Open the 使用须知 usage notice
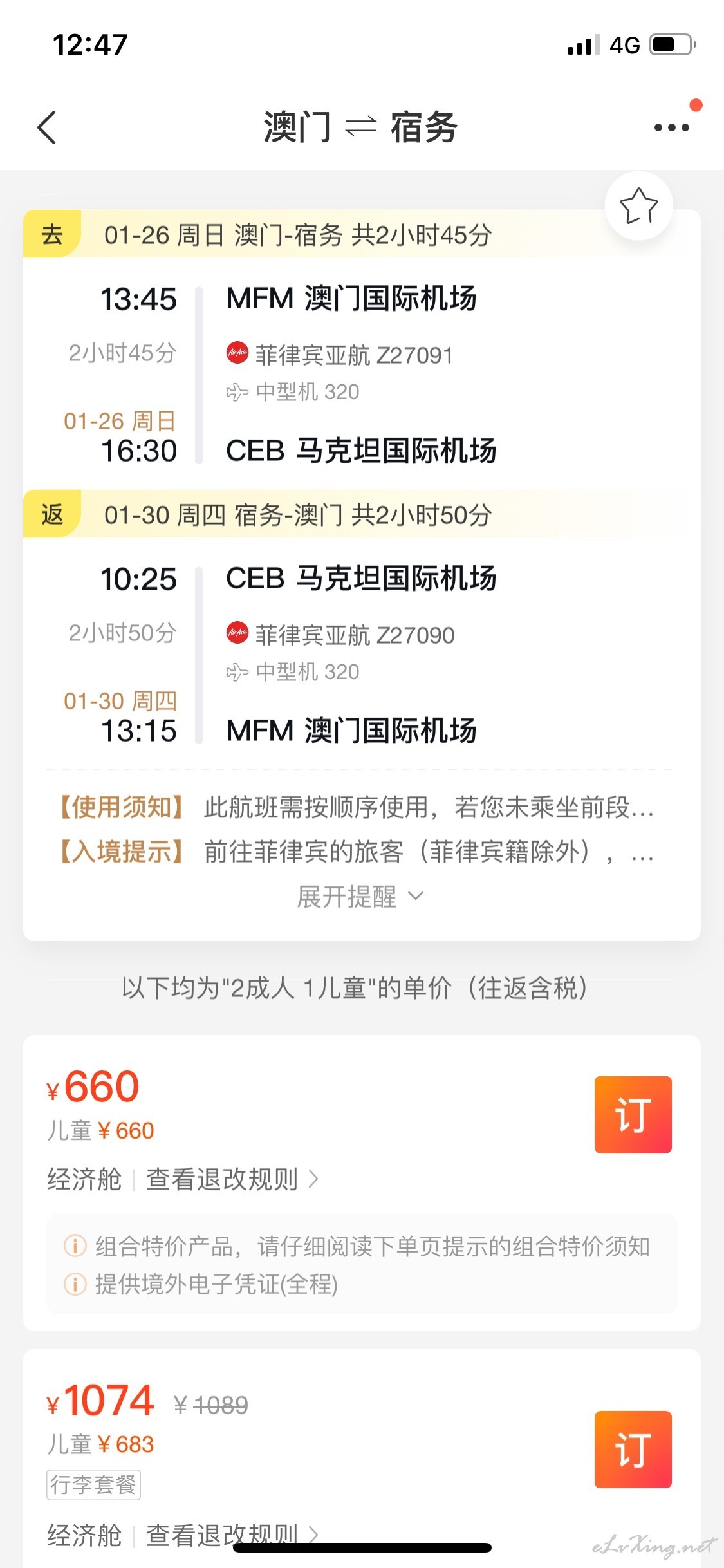The image size is (724, 1568). (x=357, y=807)
